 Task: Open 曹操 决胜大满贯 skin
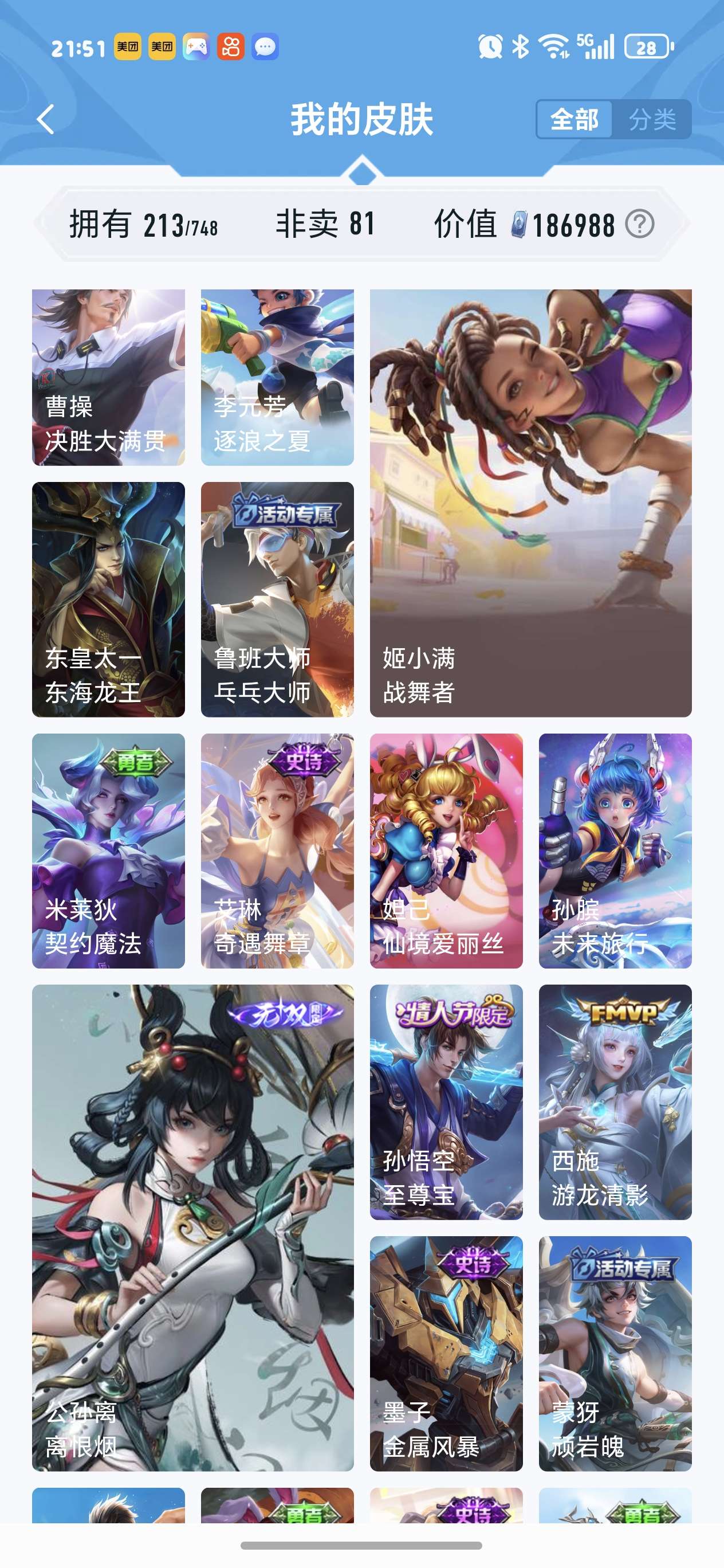[108, 378]
